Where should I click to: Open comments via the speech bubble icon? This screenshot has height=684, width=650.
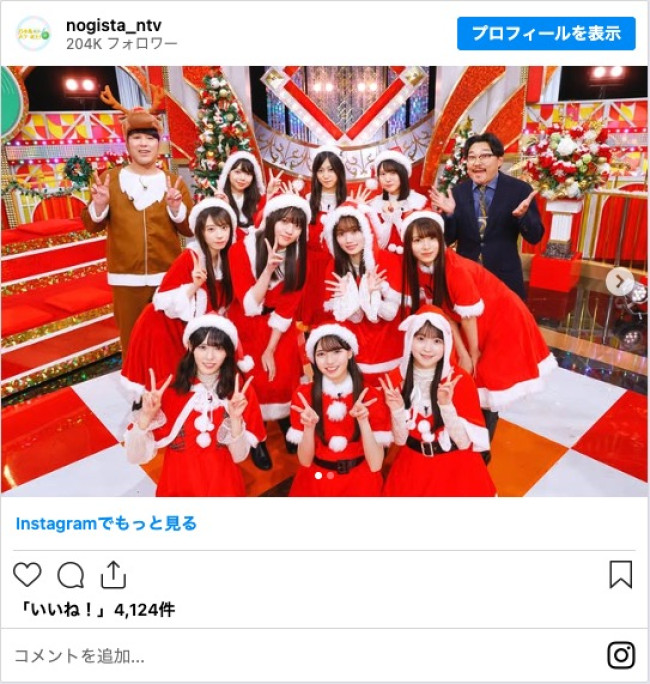pyautogui.click(x=70, y=575)
